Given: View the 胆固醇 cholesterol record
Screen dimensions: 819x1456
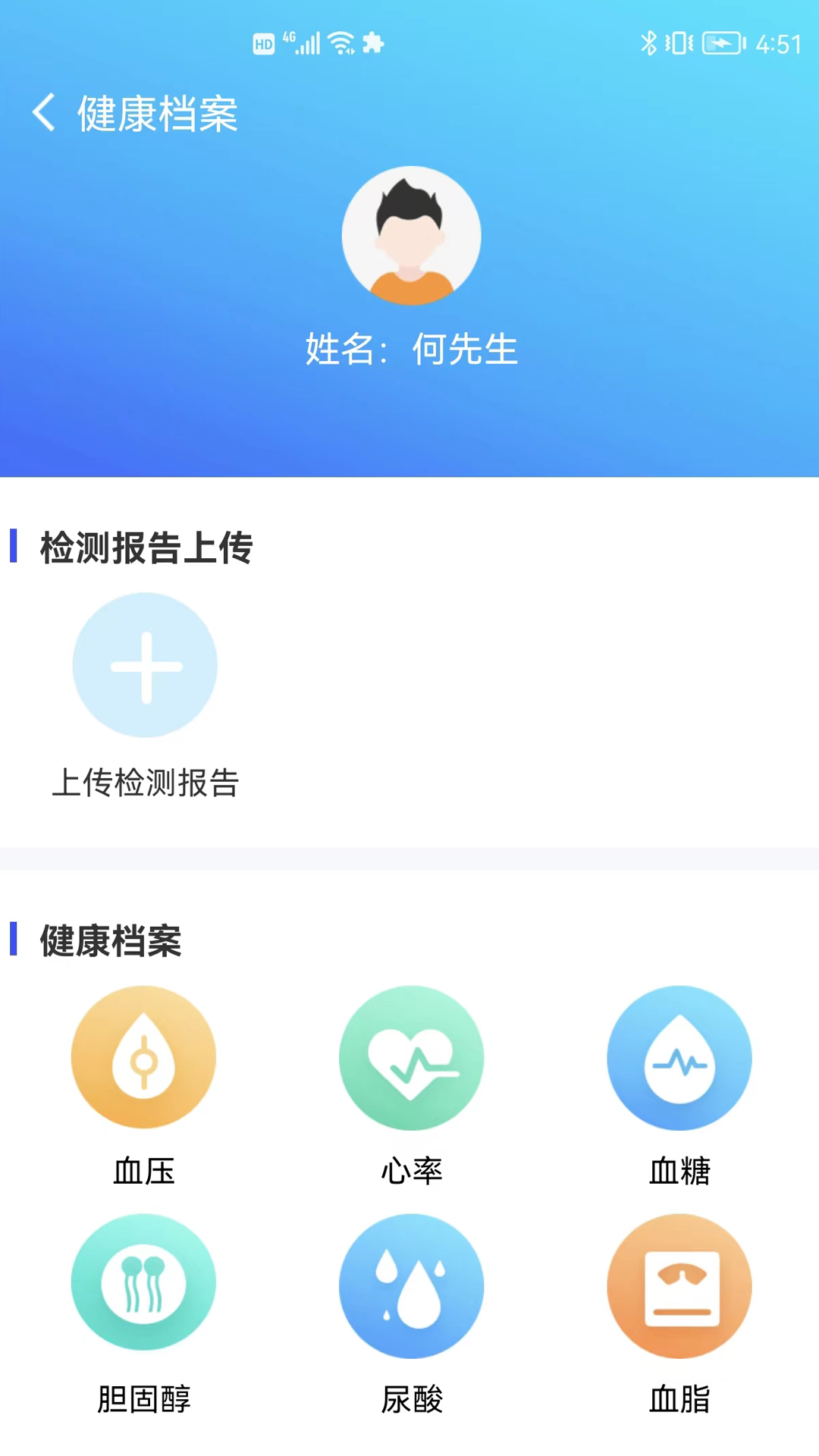Looking at the screenshot, I should tap(144, 1282).
